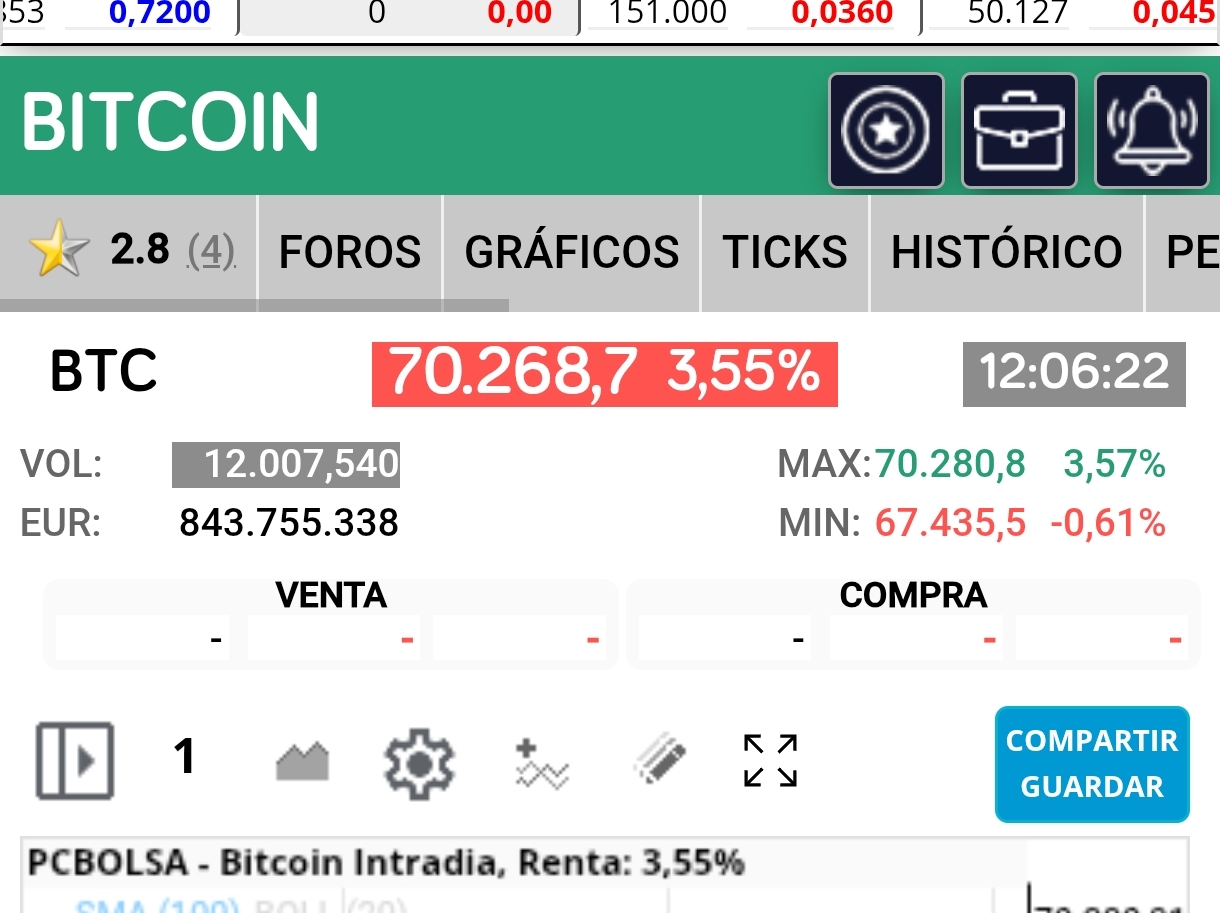Change the chart period labeled 1
The width and height of the screenshot is (1220, 913).
click(x=184, y=757)
